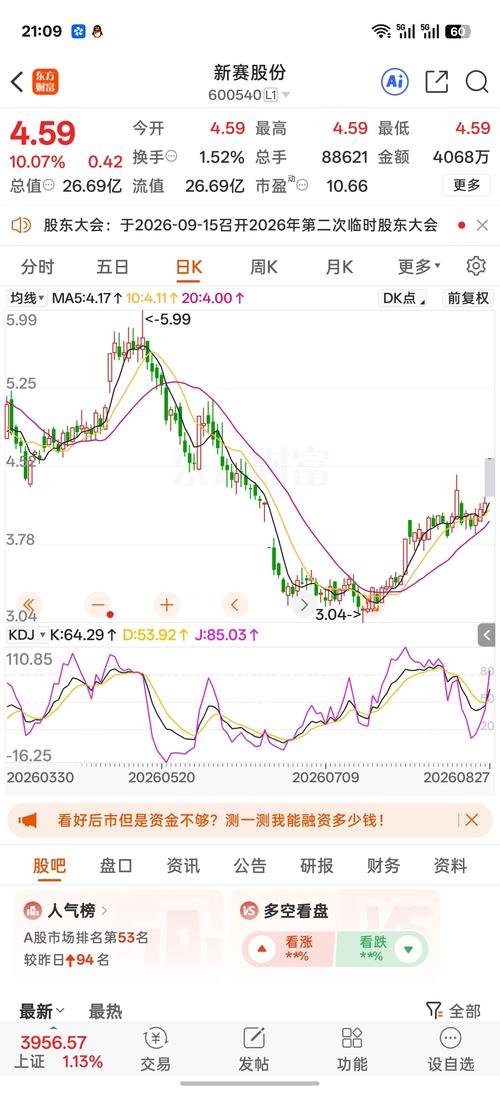The height and width of the screenshot is (1094, 500).
Task: Open the Ai assistant icon
Action: pyautogui.click(x=395, y=82)
